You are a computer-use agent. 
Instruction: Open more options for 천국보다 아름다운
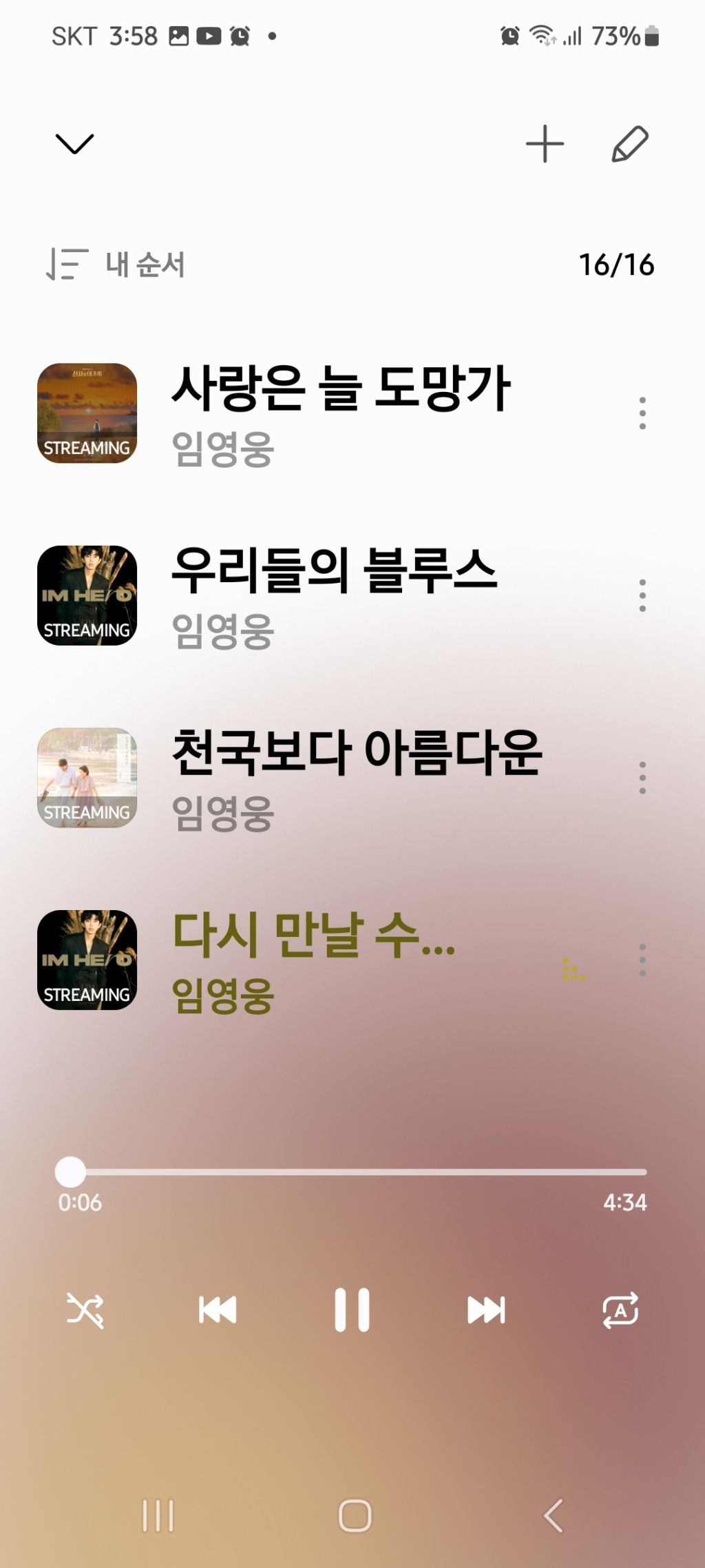(x=642, y=778)
